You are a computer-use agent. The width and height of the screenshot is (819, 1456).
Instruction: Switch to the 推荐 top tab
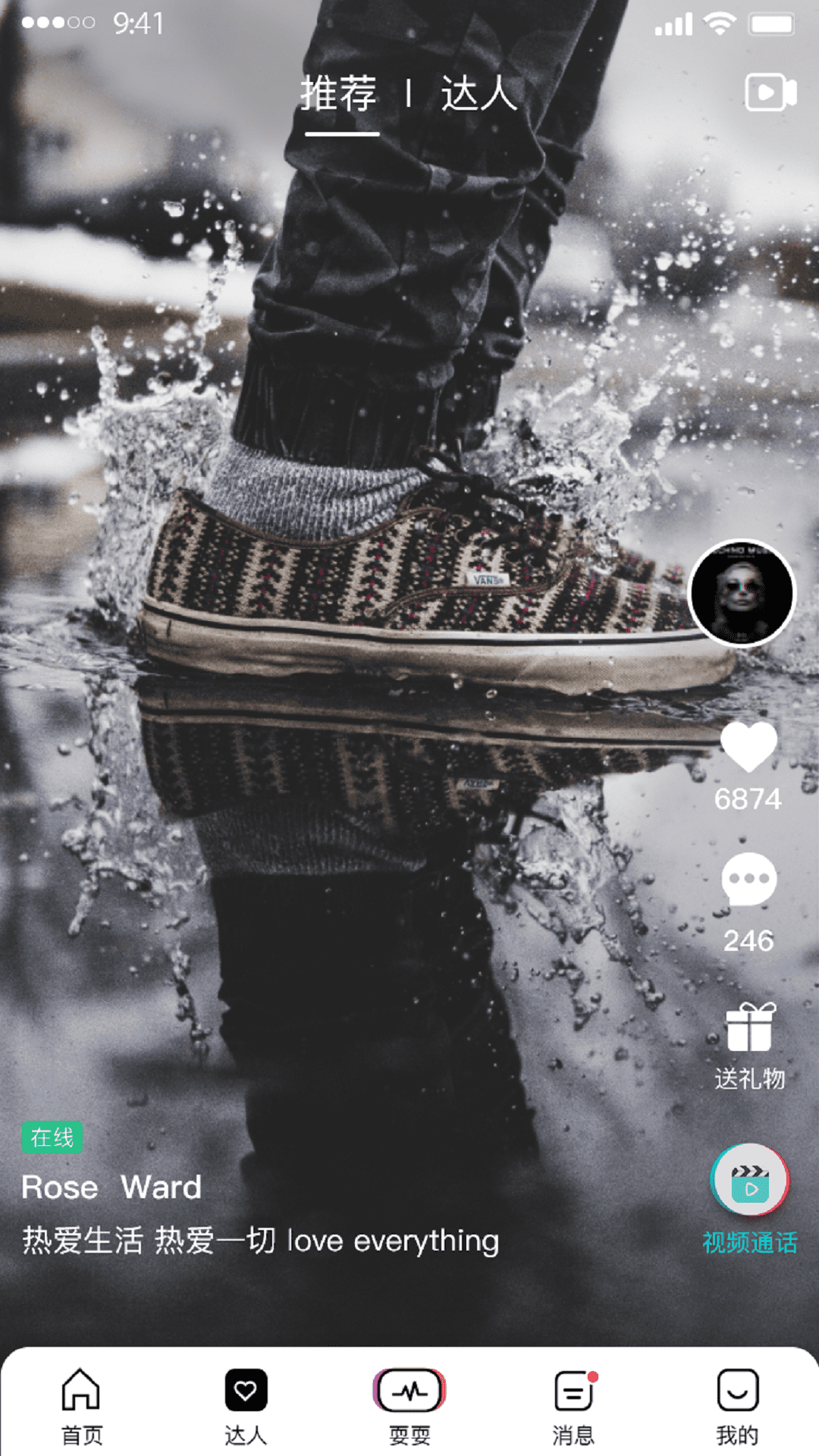click(x=339, y=94)
